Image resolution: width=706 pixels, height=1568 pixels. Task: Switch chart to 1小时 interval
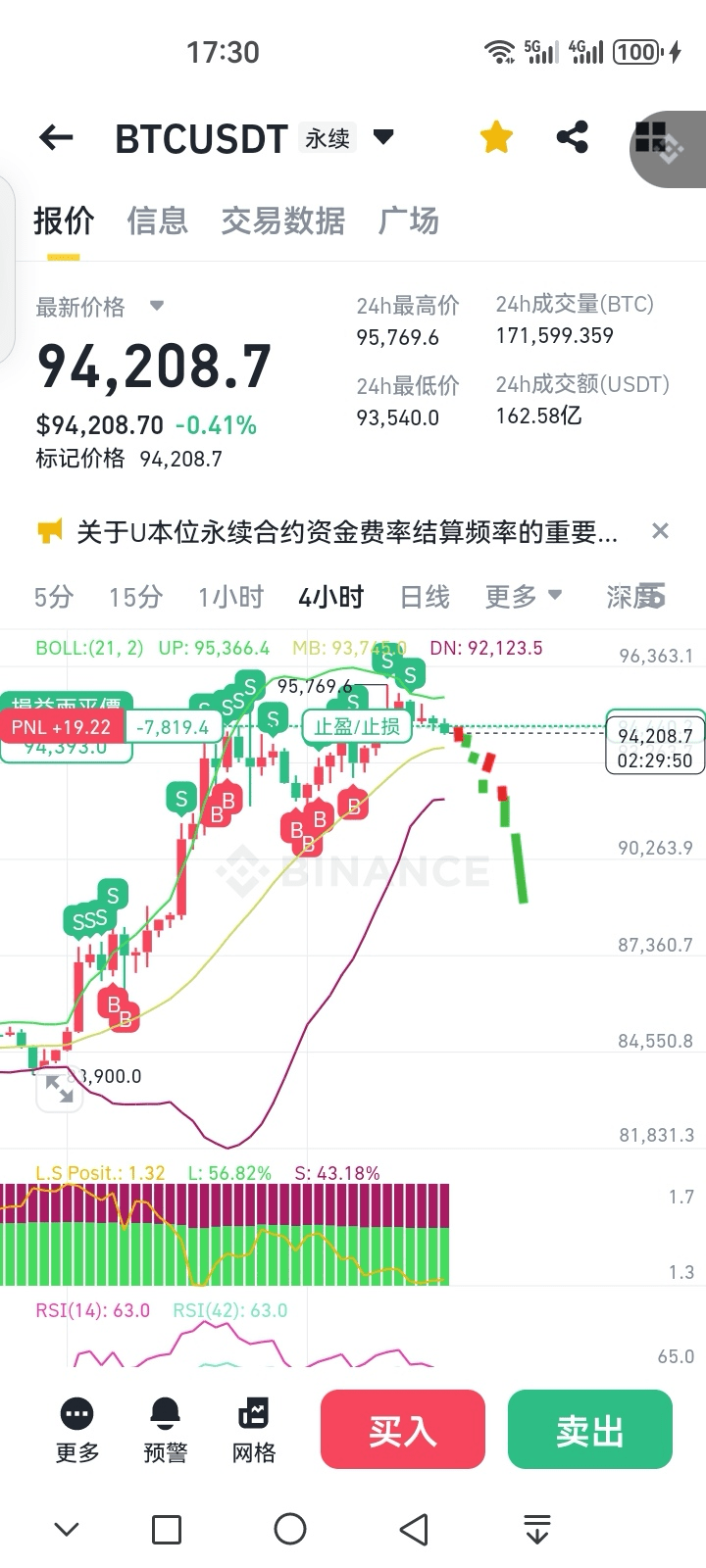[230, 596]
